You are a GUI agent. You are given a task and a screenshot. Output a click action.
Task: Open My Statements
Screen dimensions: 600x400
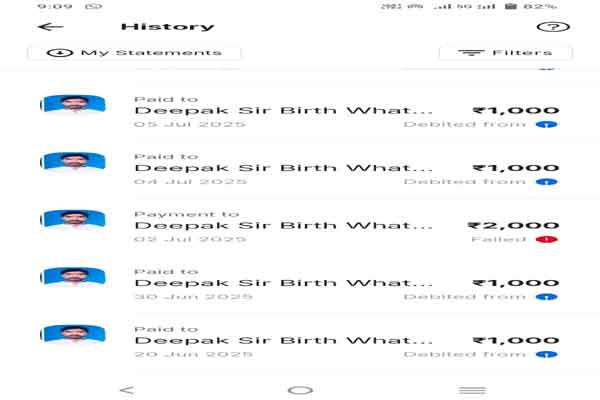tap(134, 52)
